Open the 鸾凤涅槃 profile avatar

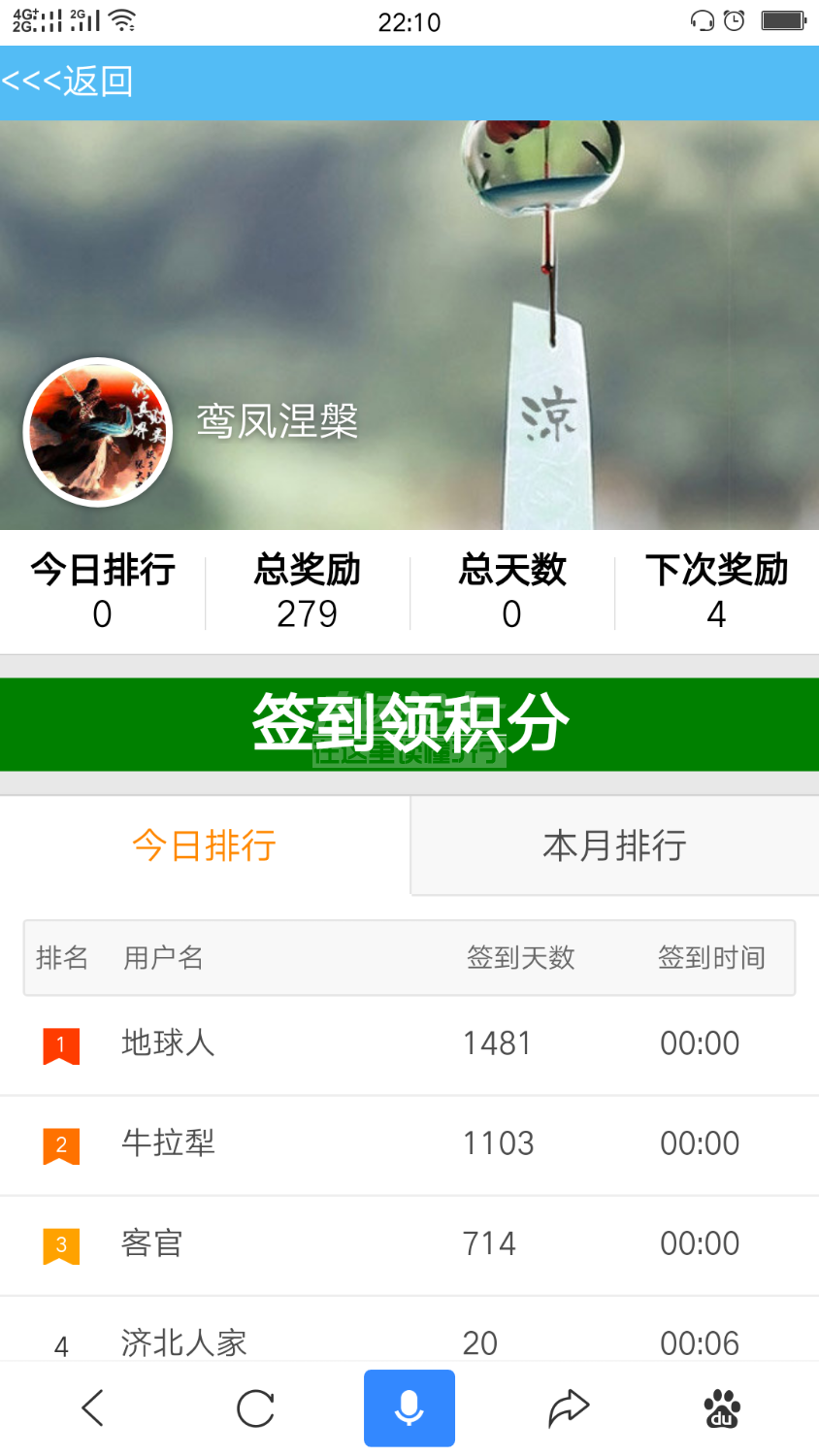98,433
